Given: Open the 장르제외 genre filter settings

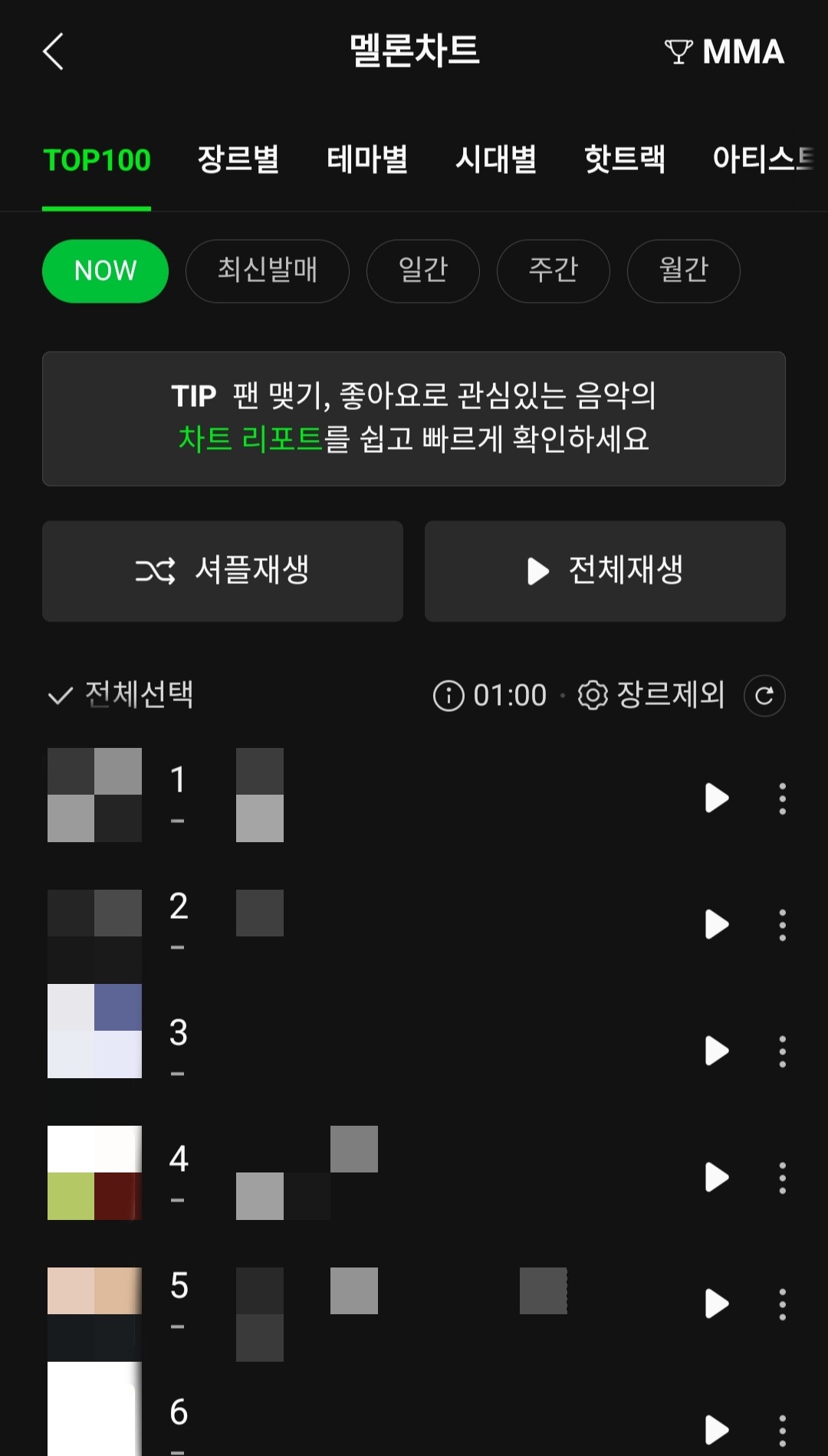Looking at the screenshot, I should [652, 695].
